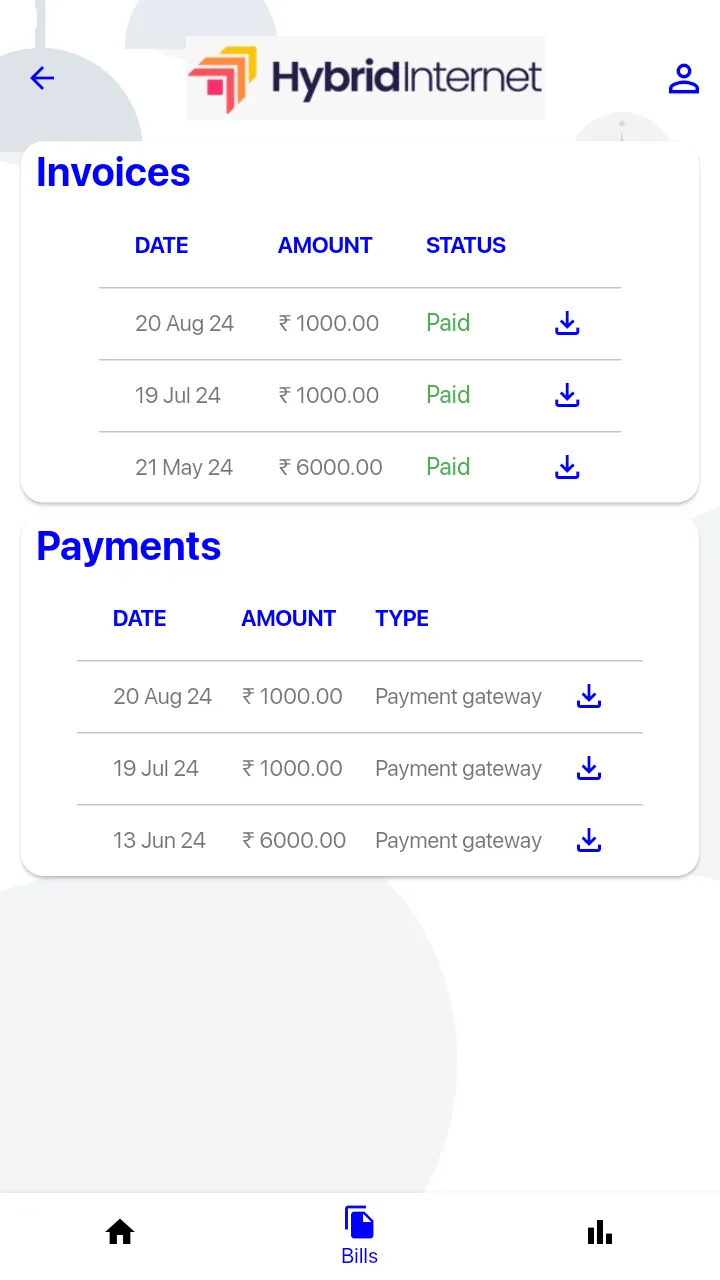The image size is (720, 1280).
Task: Select the Bills tab
Action: [x=359, y=1232]
